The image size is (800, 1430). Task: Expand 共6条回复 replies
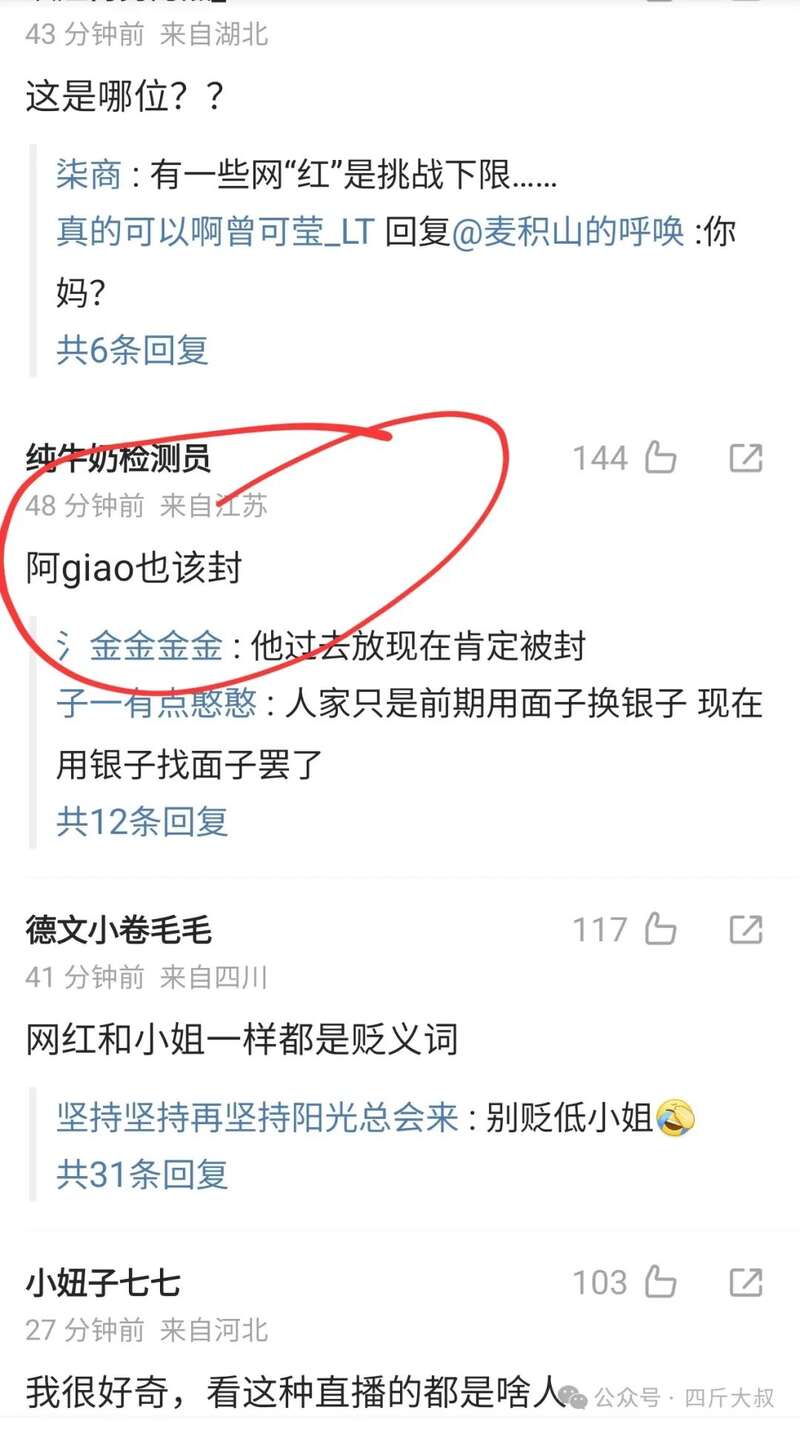point(132,349)
